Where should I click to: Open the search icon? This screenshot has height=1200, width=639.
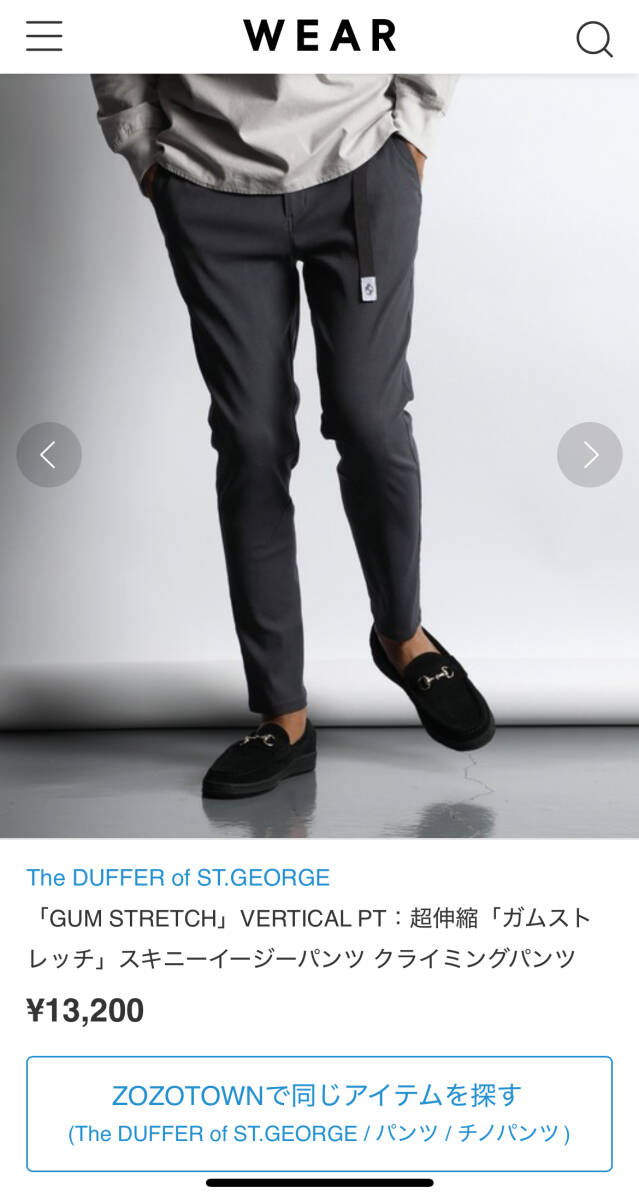594,39
